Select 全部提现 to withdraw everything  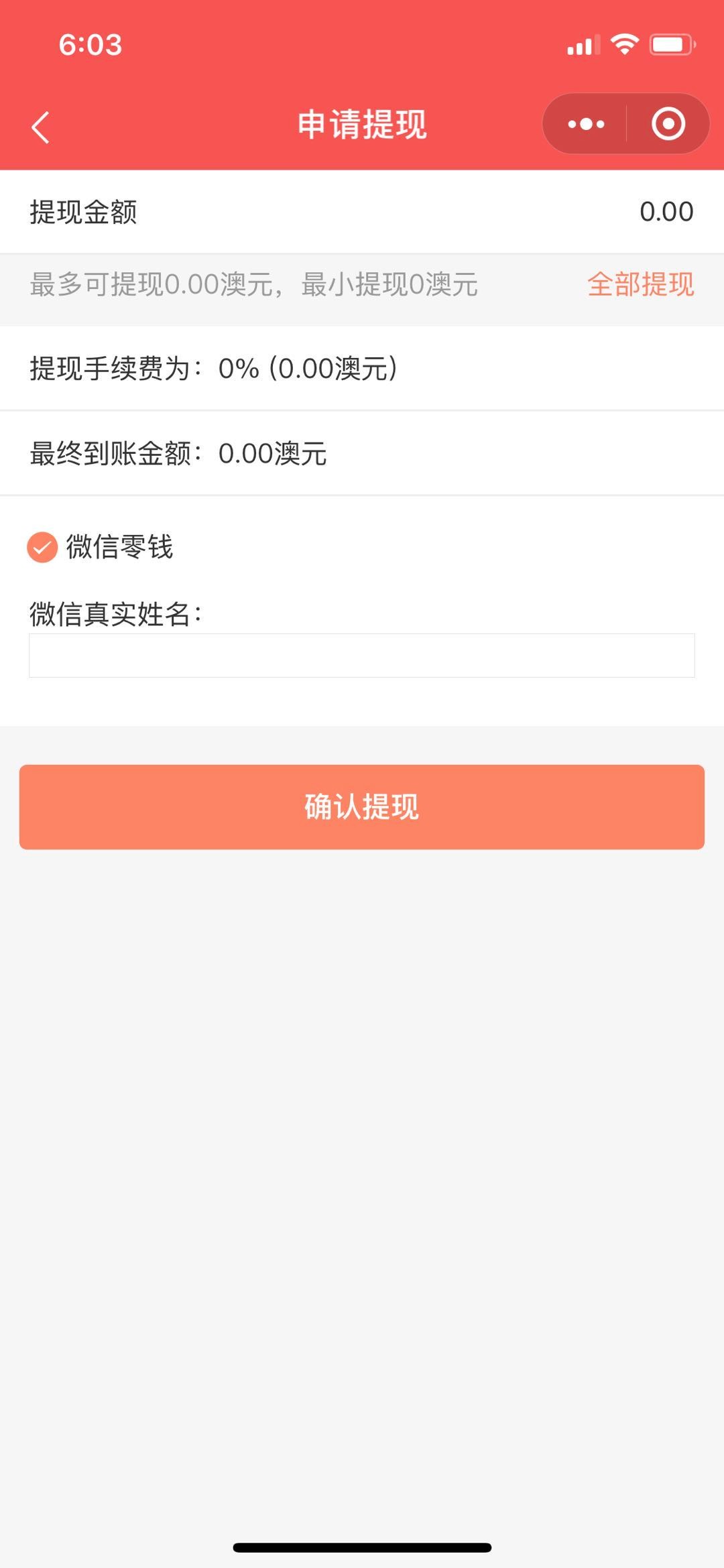(x=640, y=284)
